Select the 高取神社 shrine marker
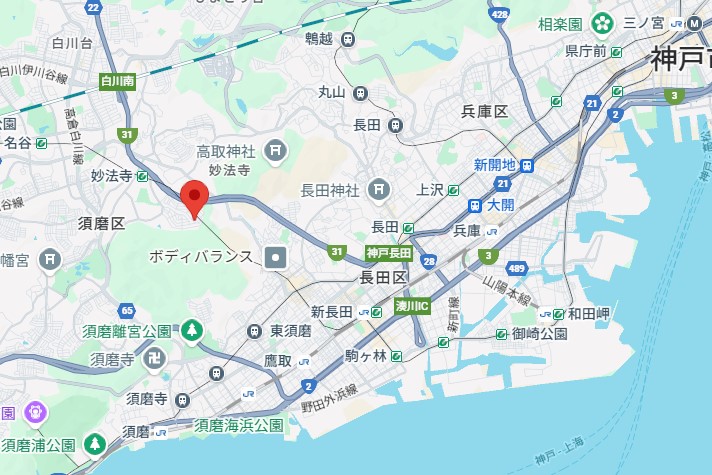 pos(277,152)
